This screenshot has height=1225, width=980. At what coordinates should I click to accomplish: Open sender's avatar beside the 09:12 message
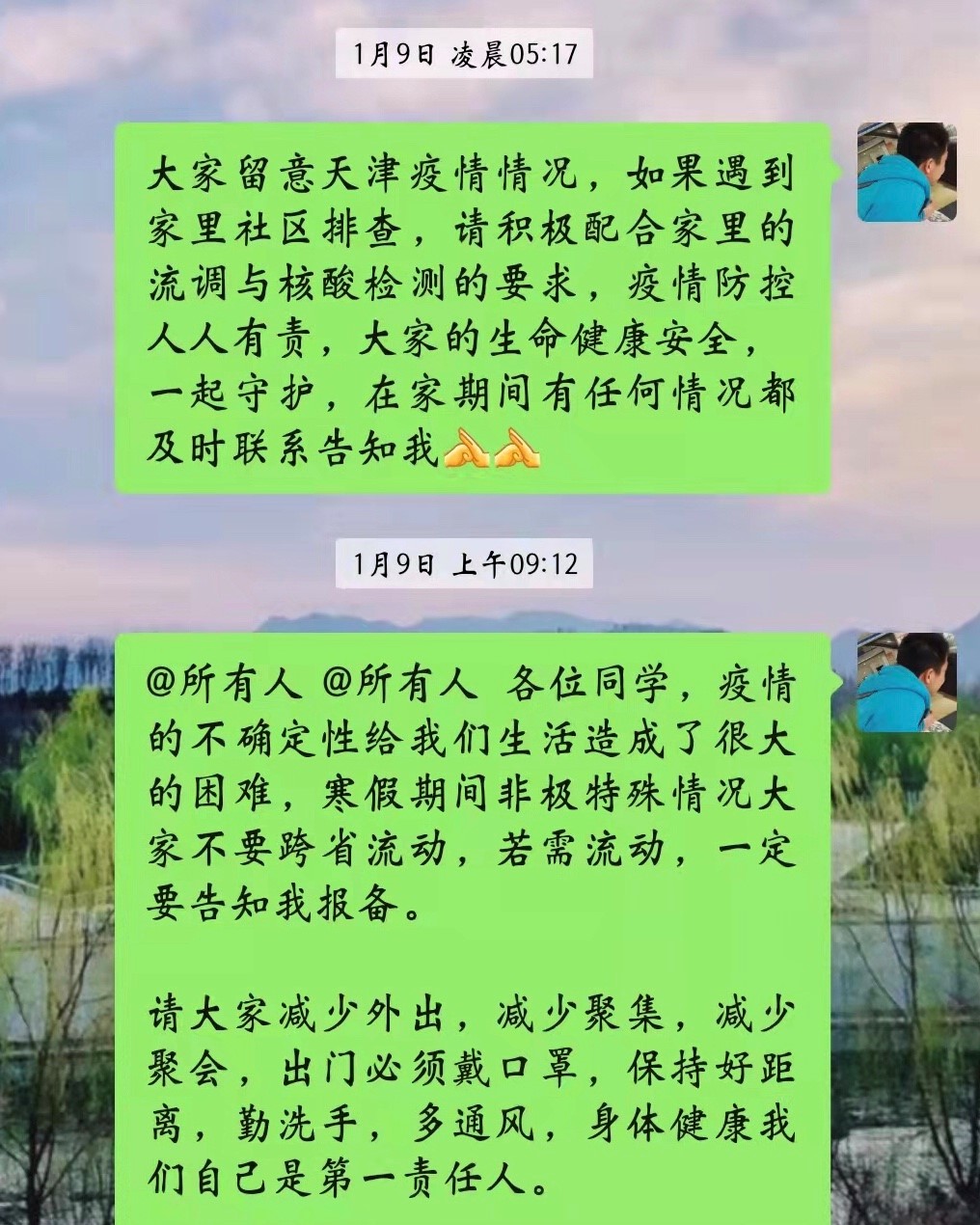click(906, 682)
